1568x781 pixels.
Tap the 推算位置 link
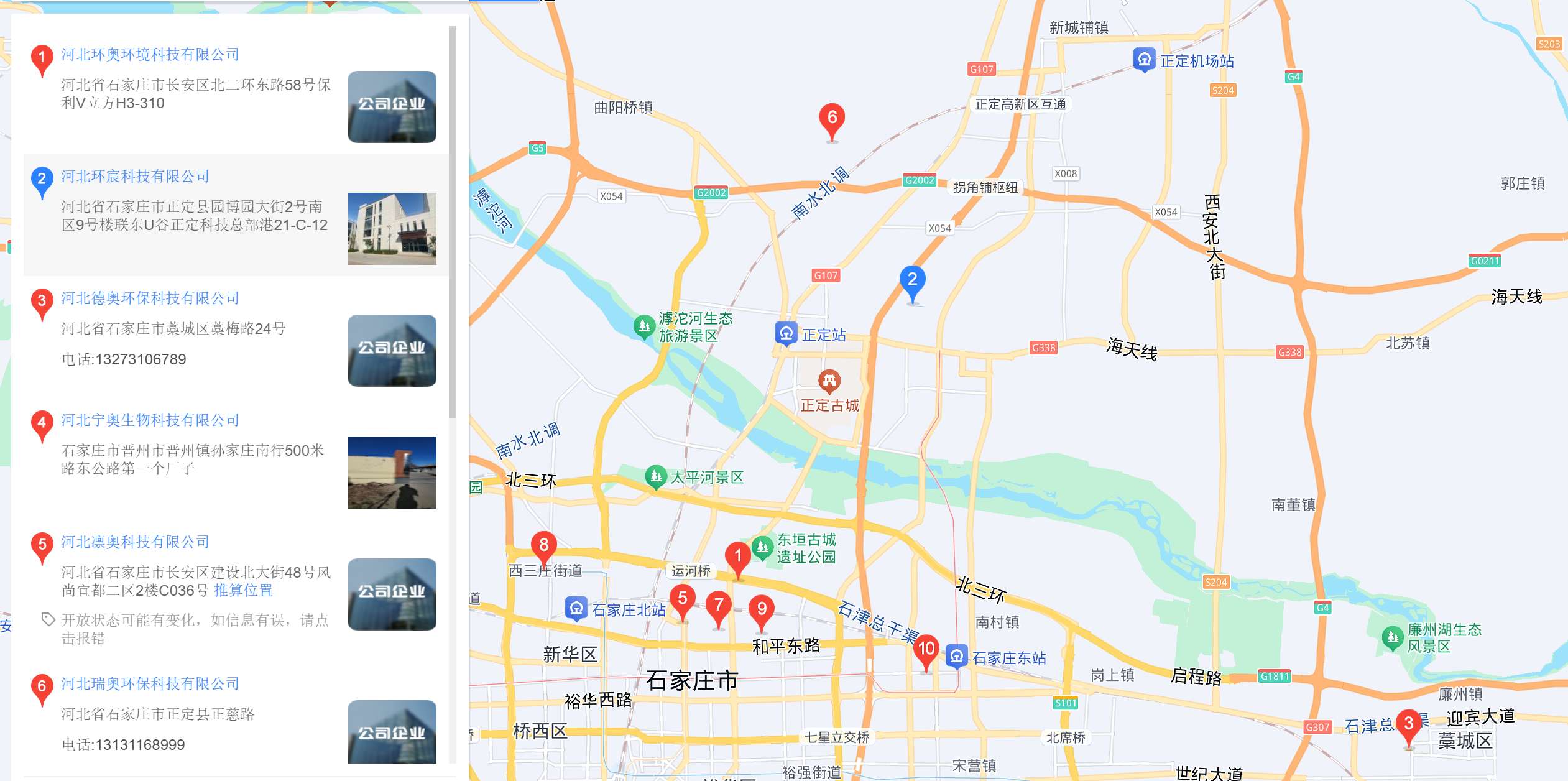point(243,591)
